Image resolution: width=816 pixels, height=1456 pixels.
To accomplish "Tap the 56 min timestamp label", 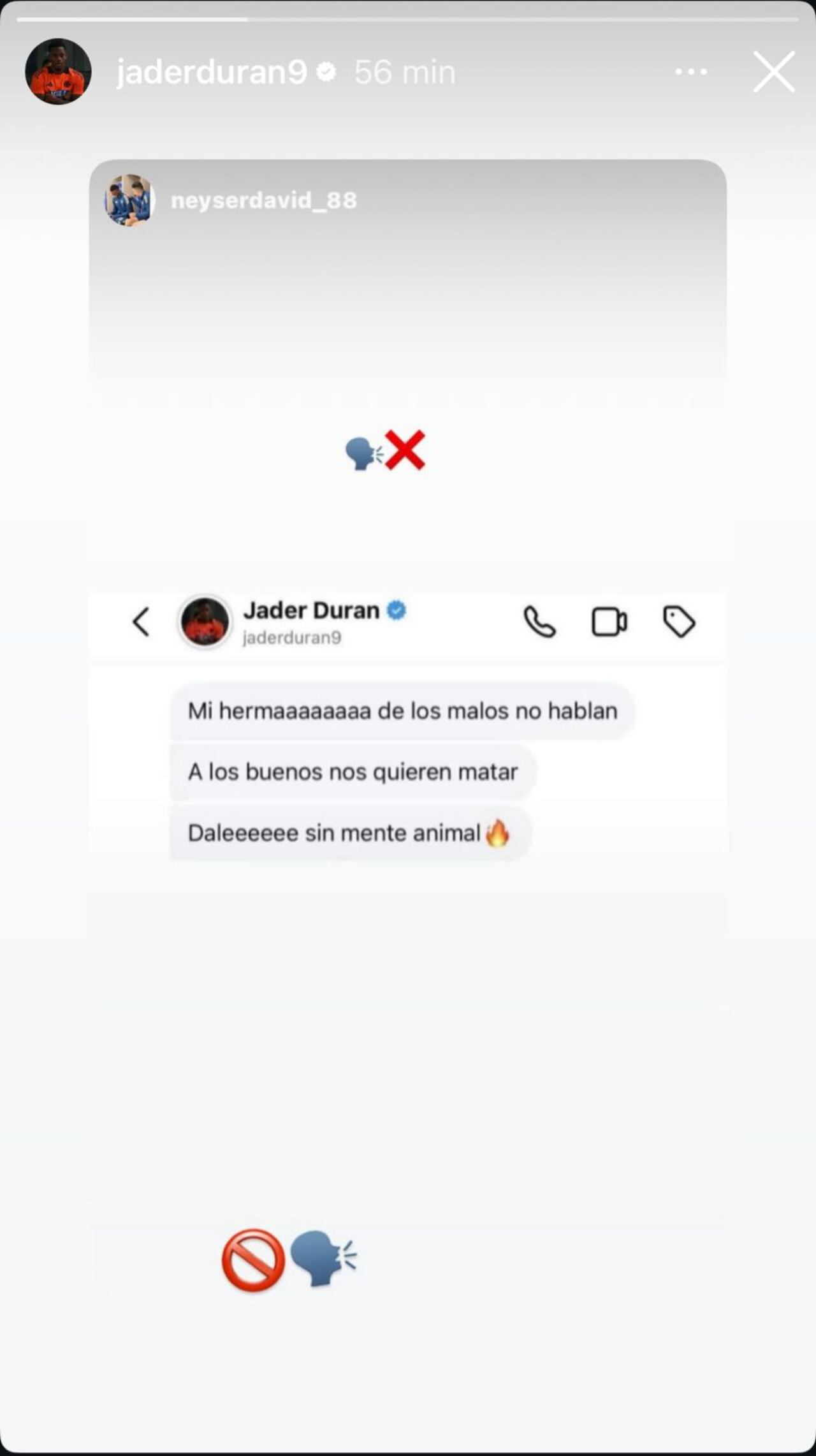I will coord(403,72).
